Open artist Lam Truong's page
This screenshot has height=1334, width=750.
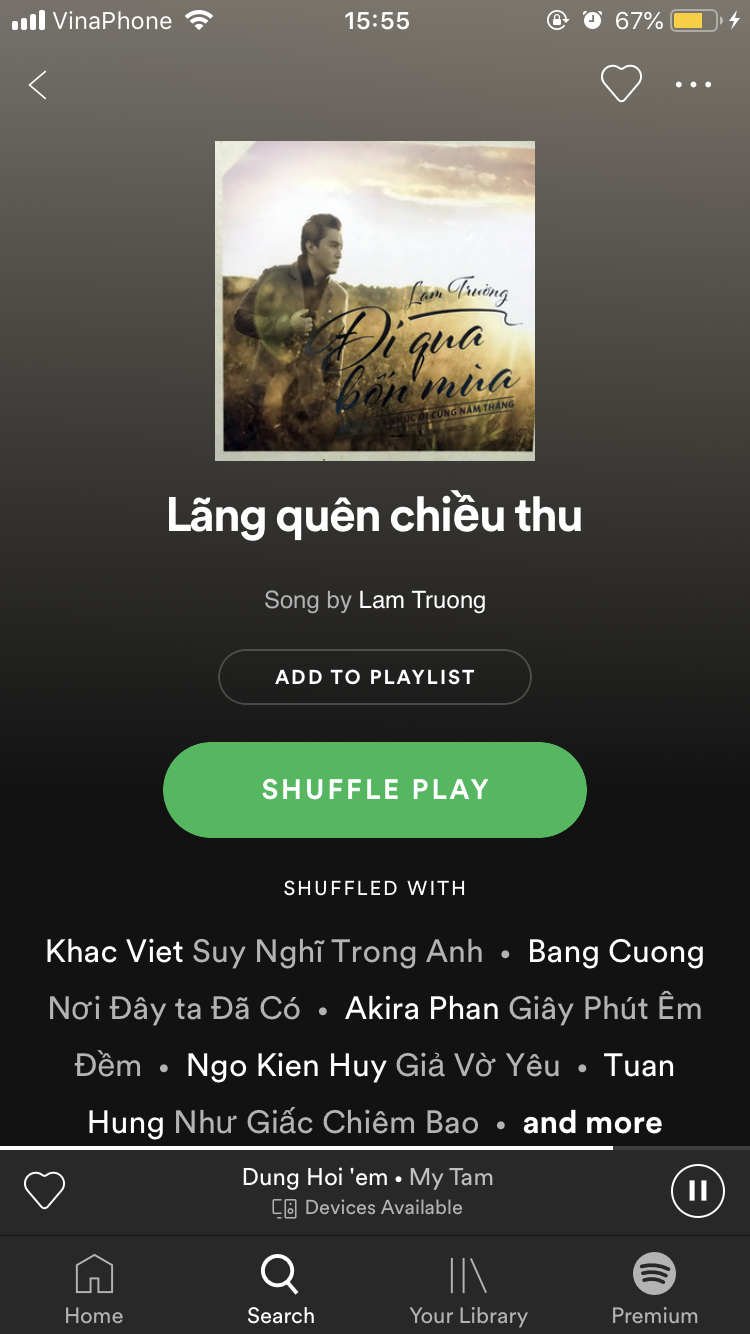tap(422, 600)
